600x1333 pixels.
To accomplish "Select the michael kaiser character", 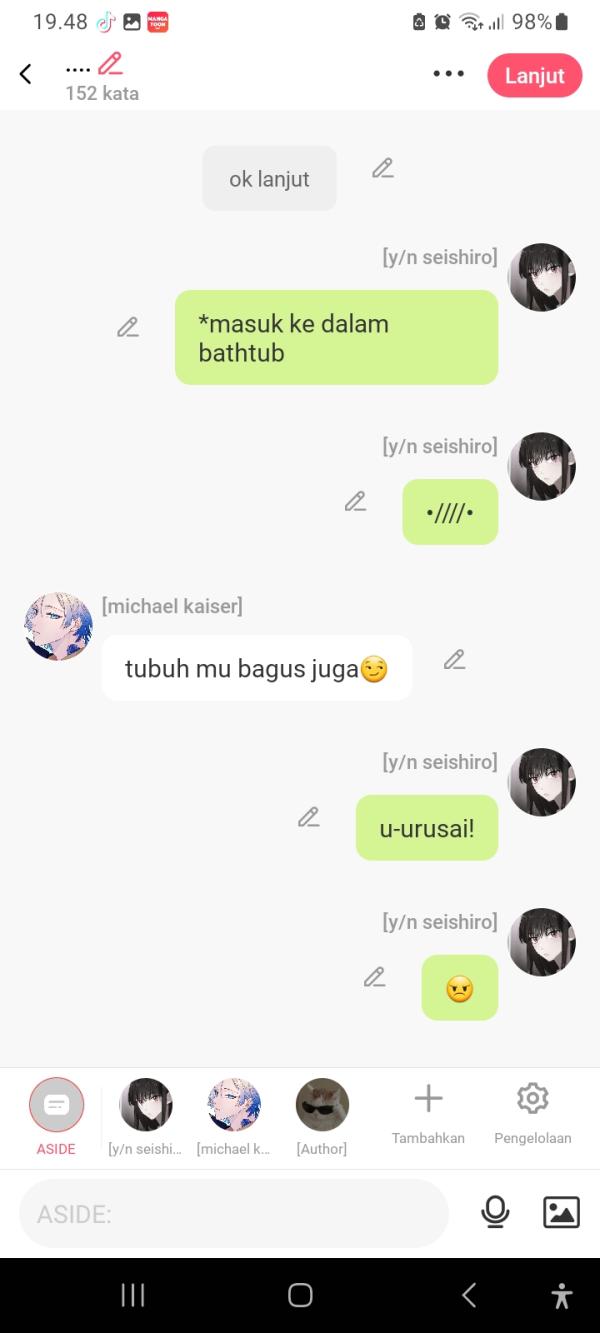I will pyautogui.click(x=234, y=1105).
